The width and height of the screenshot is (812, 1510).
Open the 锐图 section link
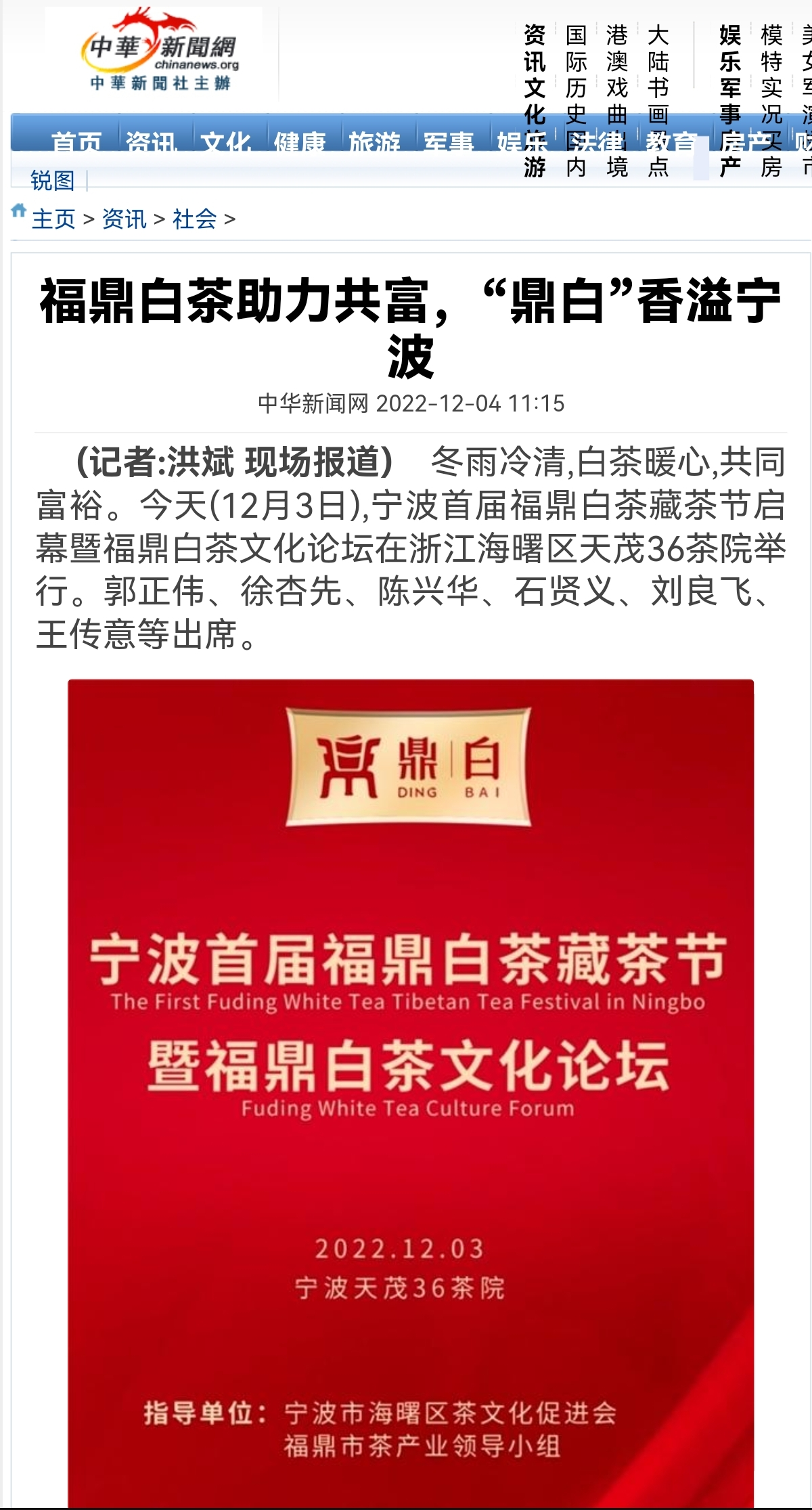[52, 180]
